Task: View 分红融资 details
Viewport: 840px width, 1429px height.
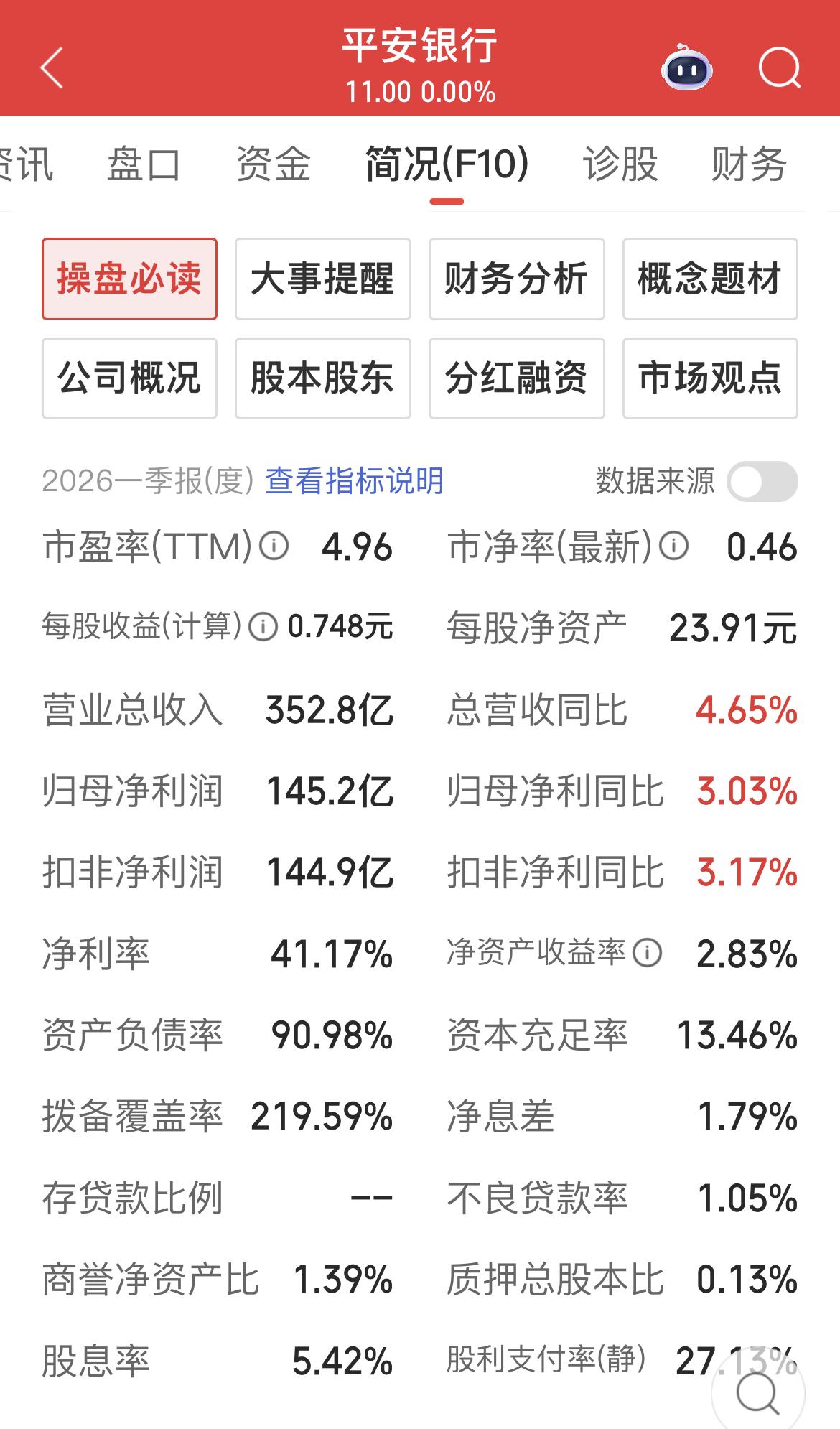Action: pos(516,378)
